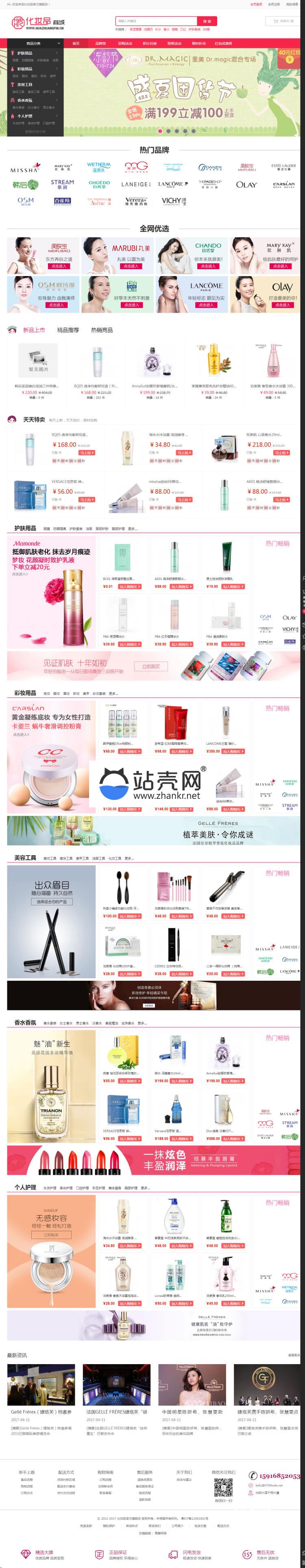305x1568 pixels.
Task: Select 香水香氛 category in sidebar
Action: click(x=25, y=100)
